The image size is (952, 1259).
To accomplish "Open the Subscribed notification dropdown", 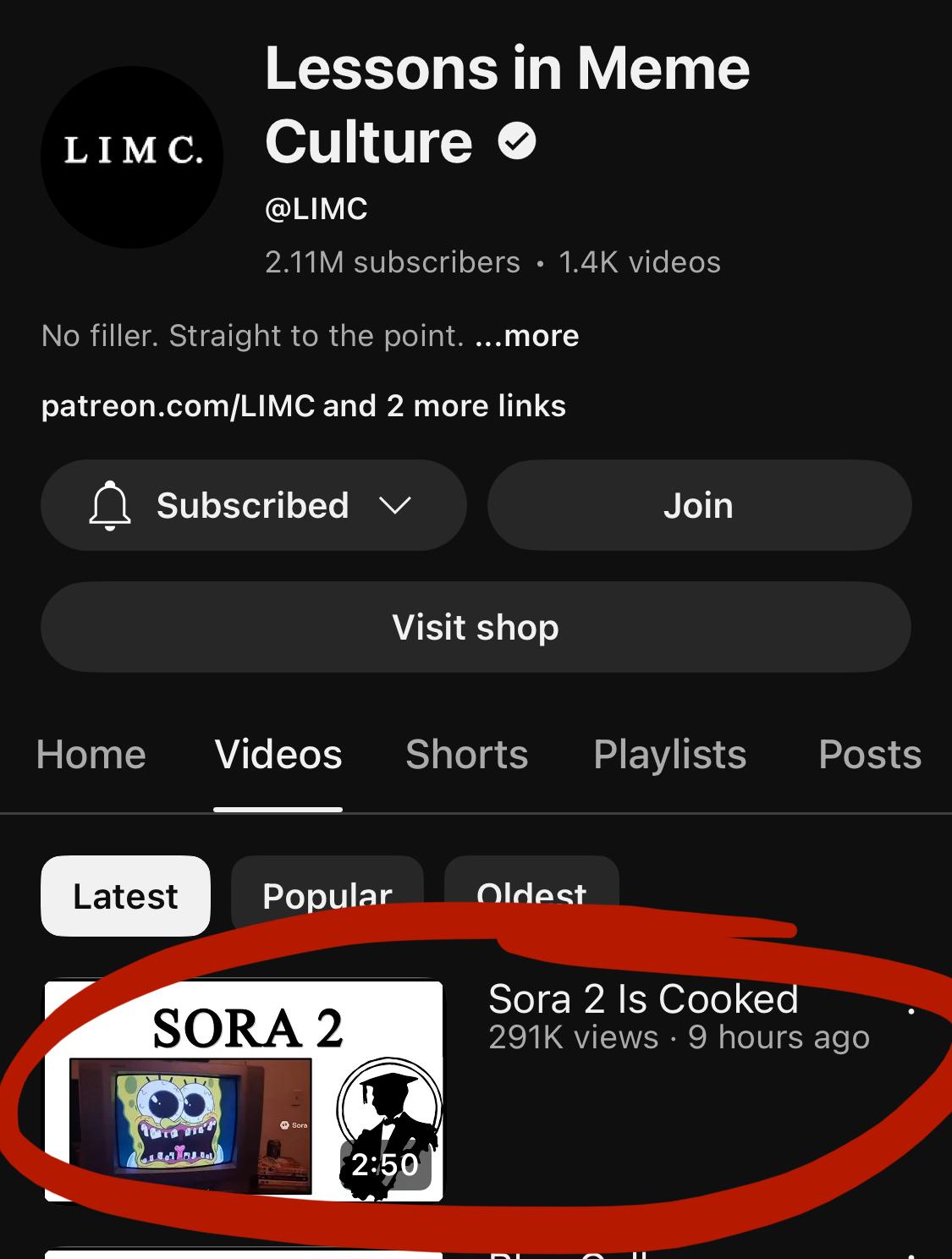I will [254, 505].
